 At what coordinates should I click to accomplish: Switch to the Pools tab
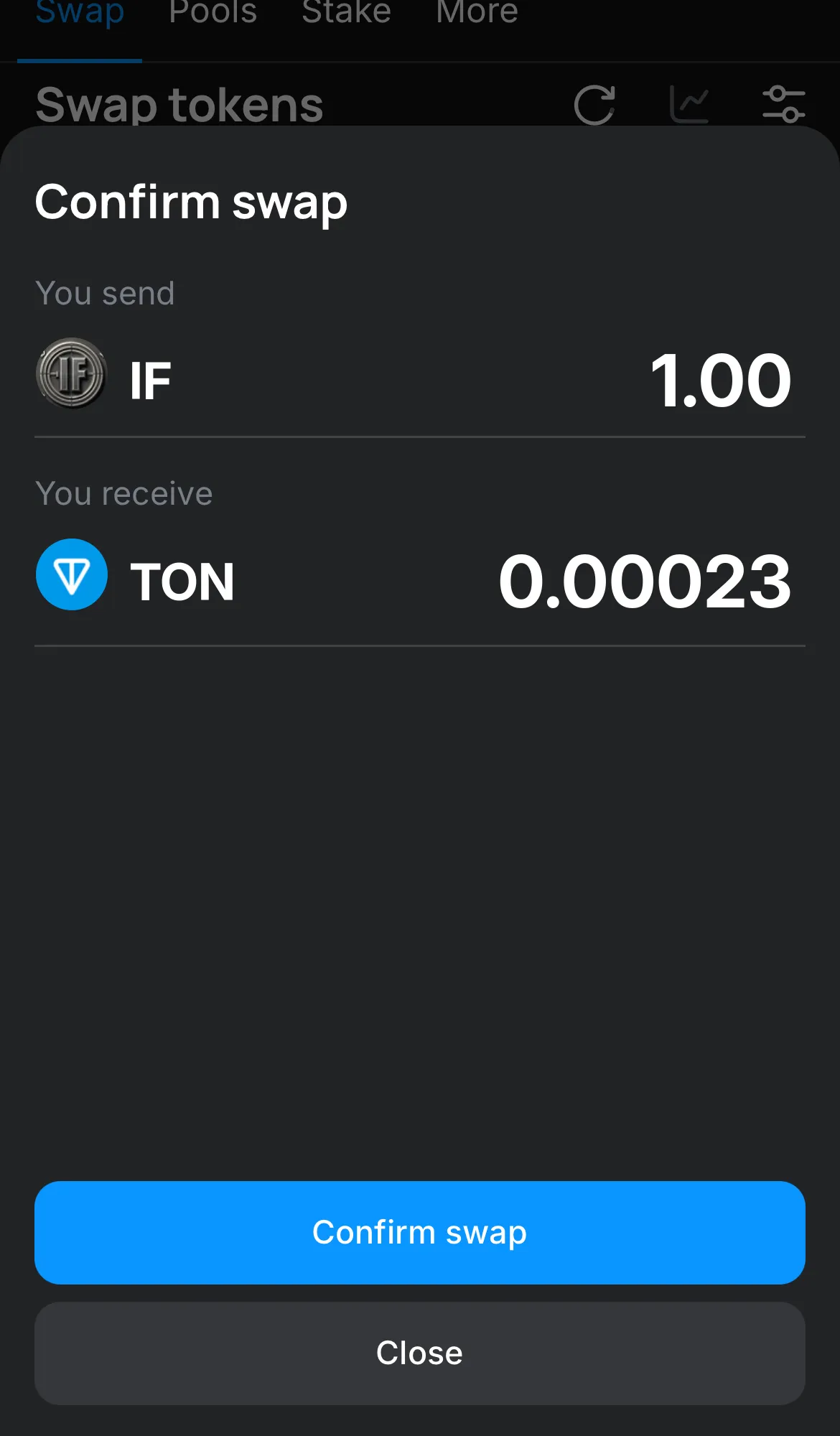tap(213, 13)
